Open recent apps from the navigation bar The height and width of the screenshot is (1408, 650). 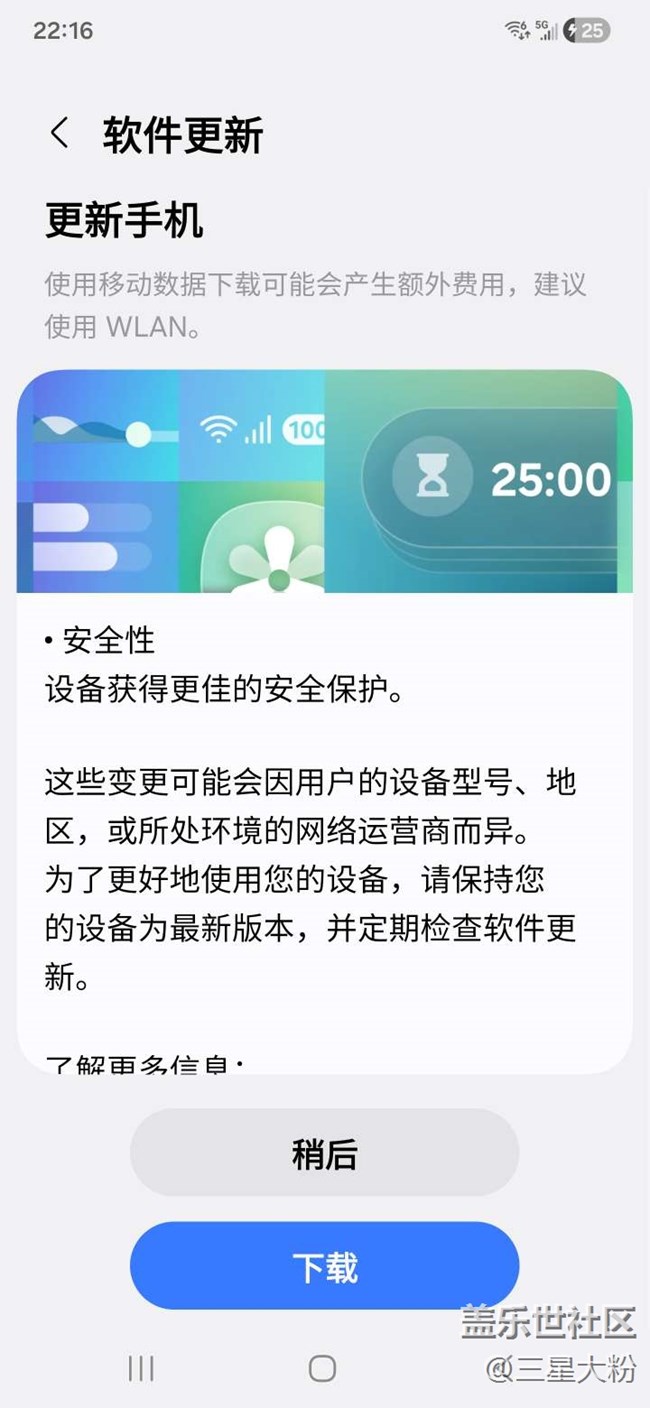[141, 1369]
